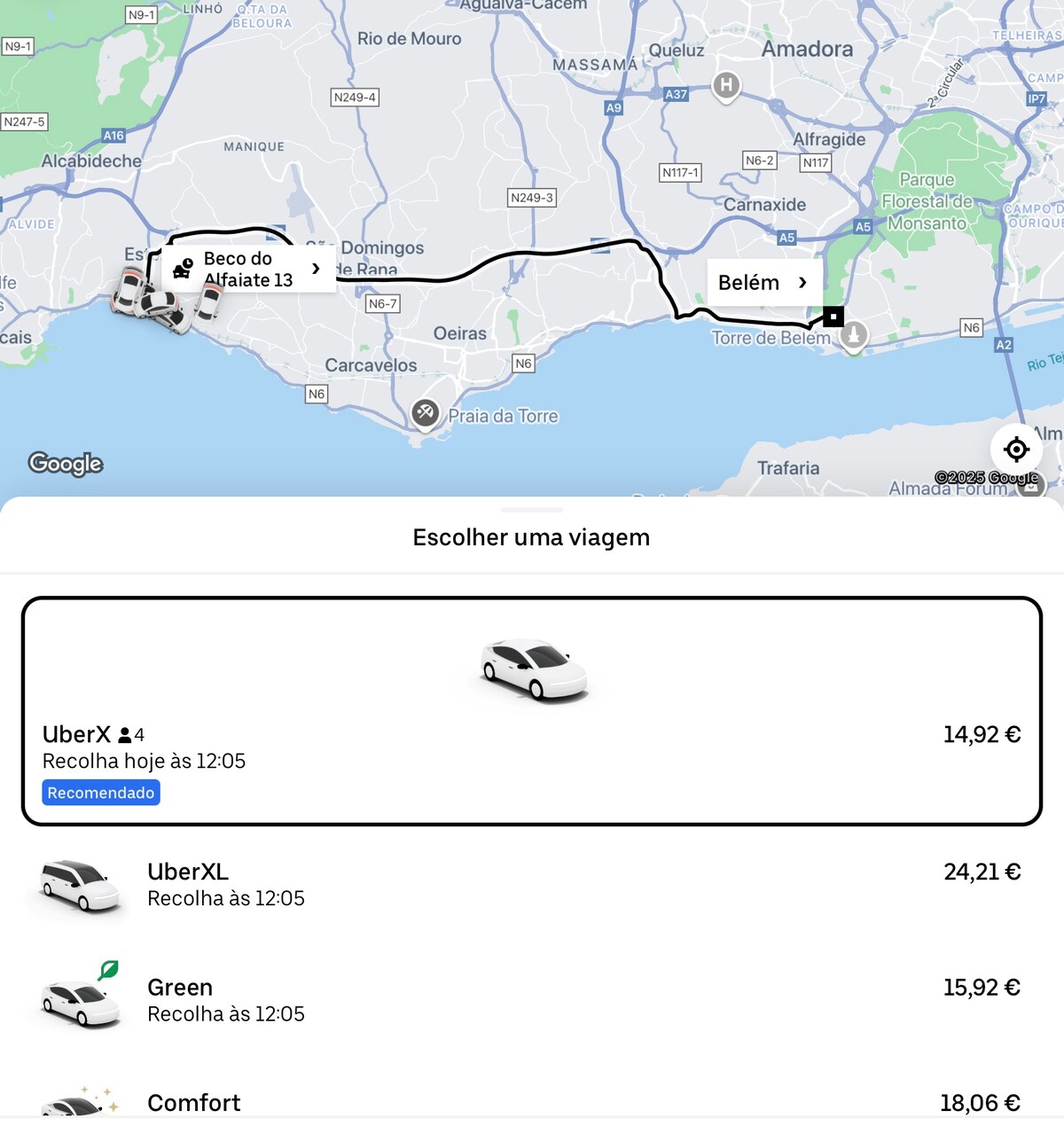Edit the Belém destination chip
Screen dimensions: 1064x1134
[763, 283]
